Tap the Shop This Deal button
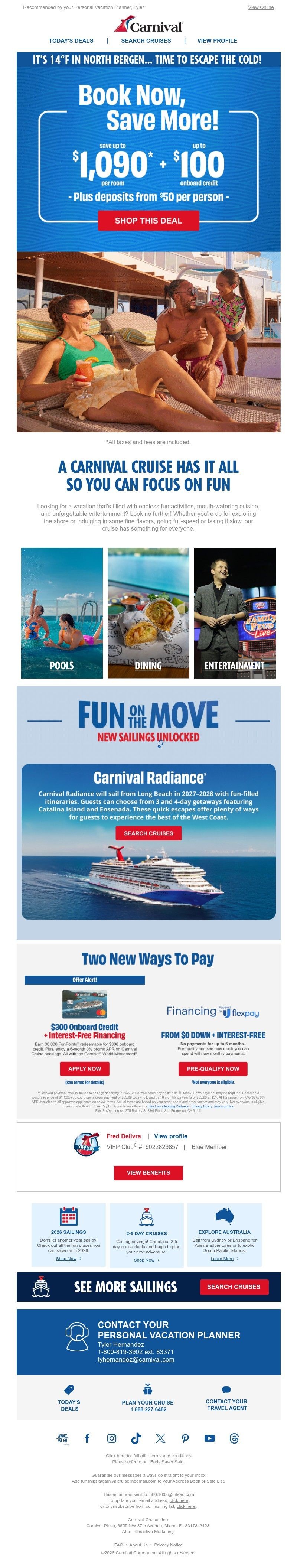Image resolution: width=297 pixels, height=1568 pixels. 148,220
